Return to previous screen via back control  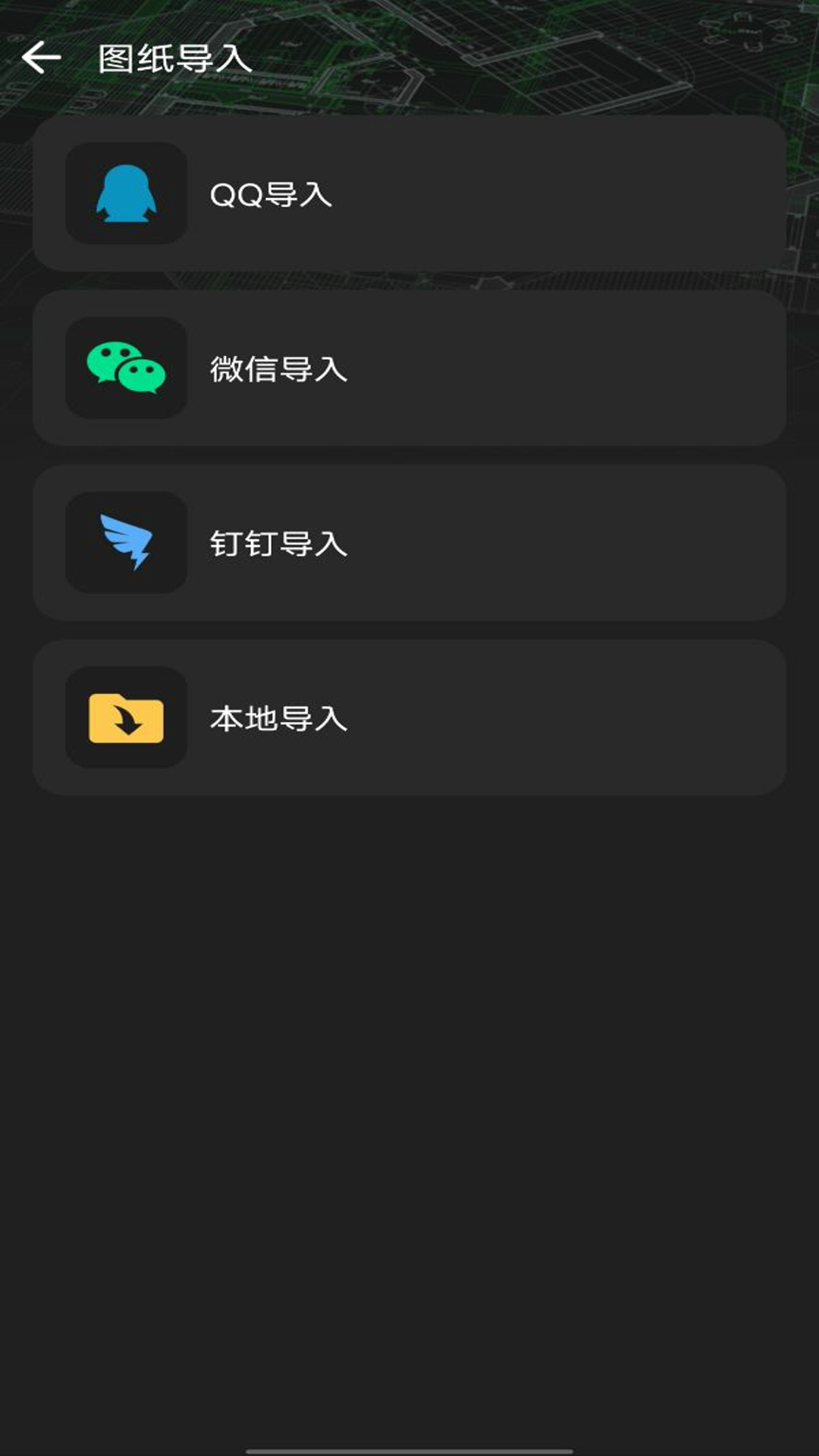[x=43, y=57]
